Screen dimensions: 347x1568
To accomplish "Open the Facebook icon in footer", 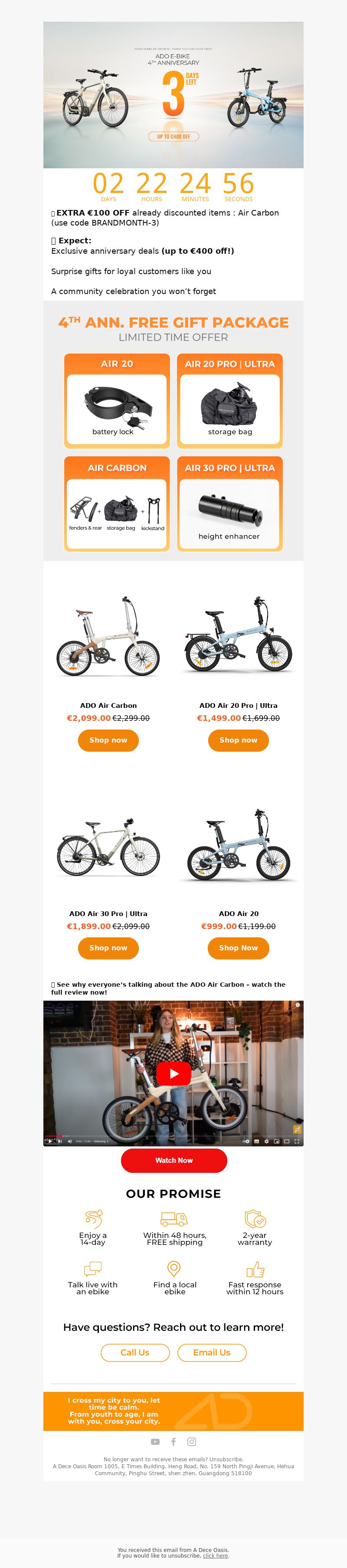I will [173, 1441].
